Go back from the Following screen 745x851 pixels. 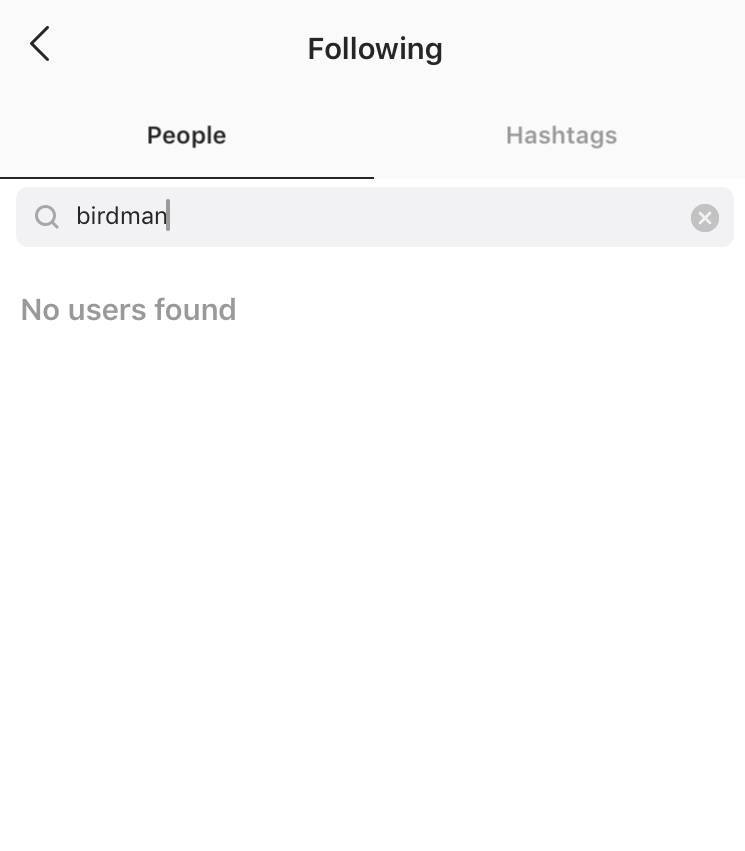40,44
